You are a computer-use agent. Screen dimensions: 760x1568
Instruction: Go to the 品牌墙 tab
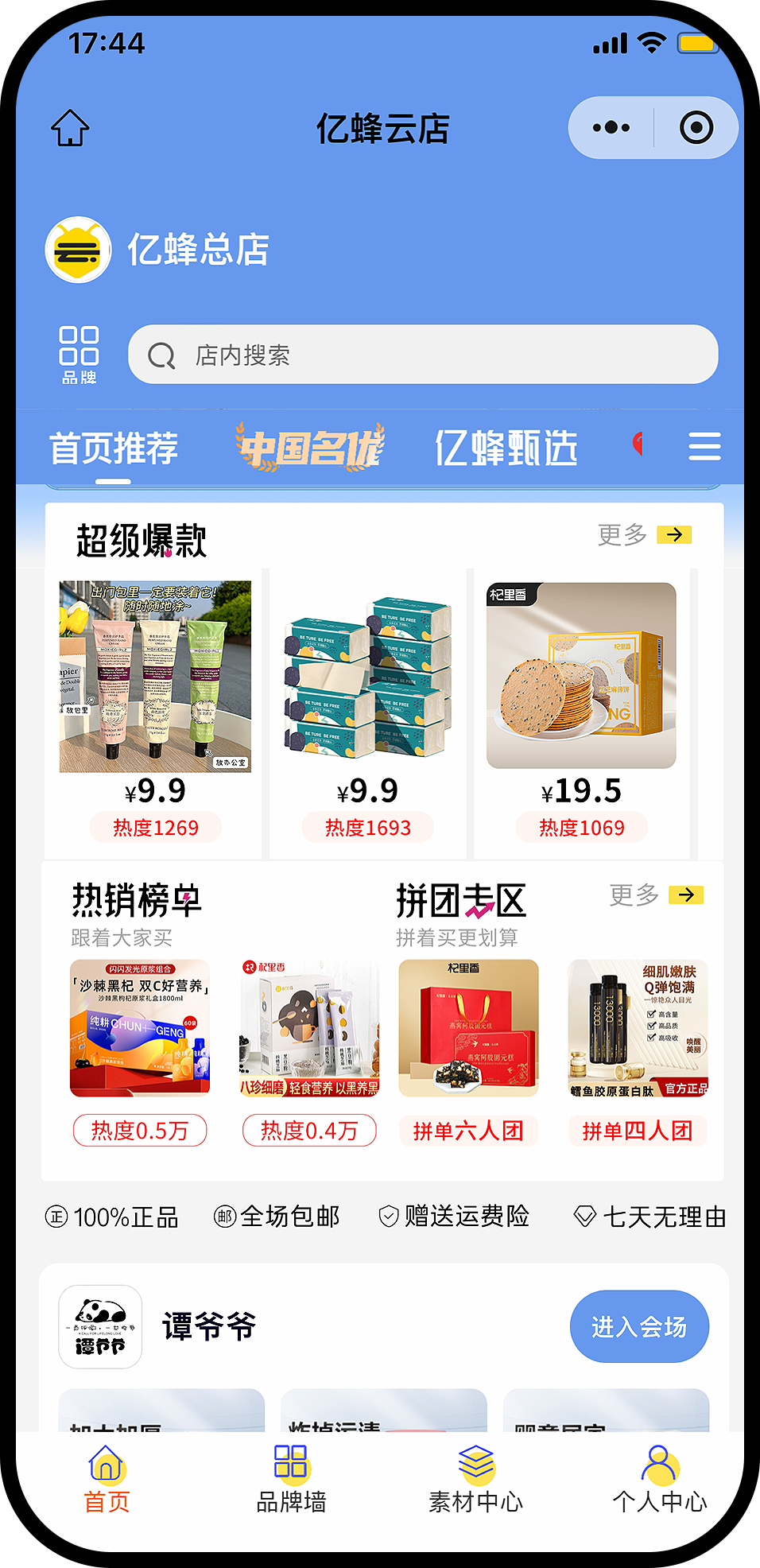coord(291,1479)
